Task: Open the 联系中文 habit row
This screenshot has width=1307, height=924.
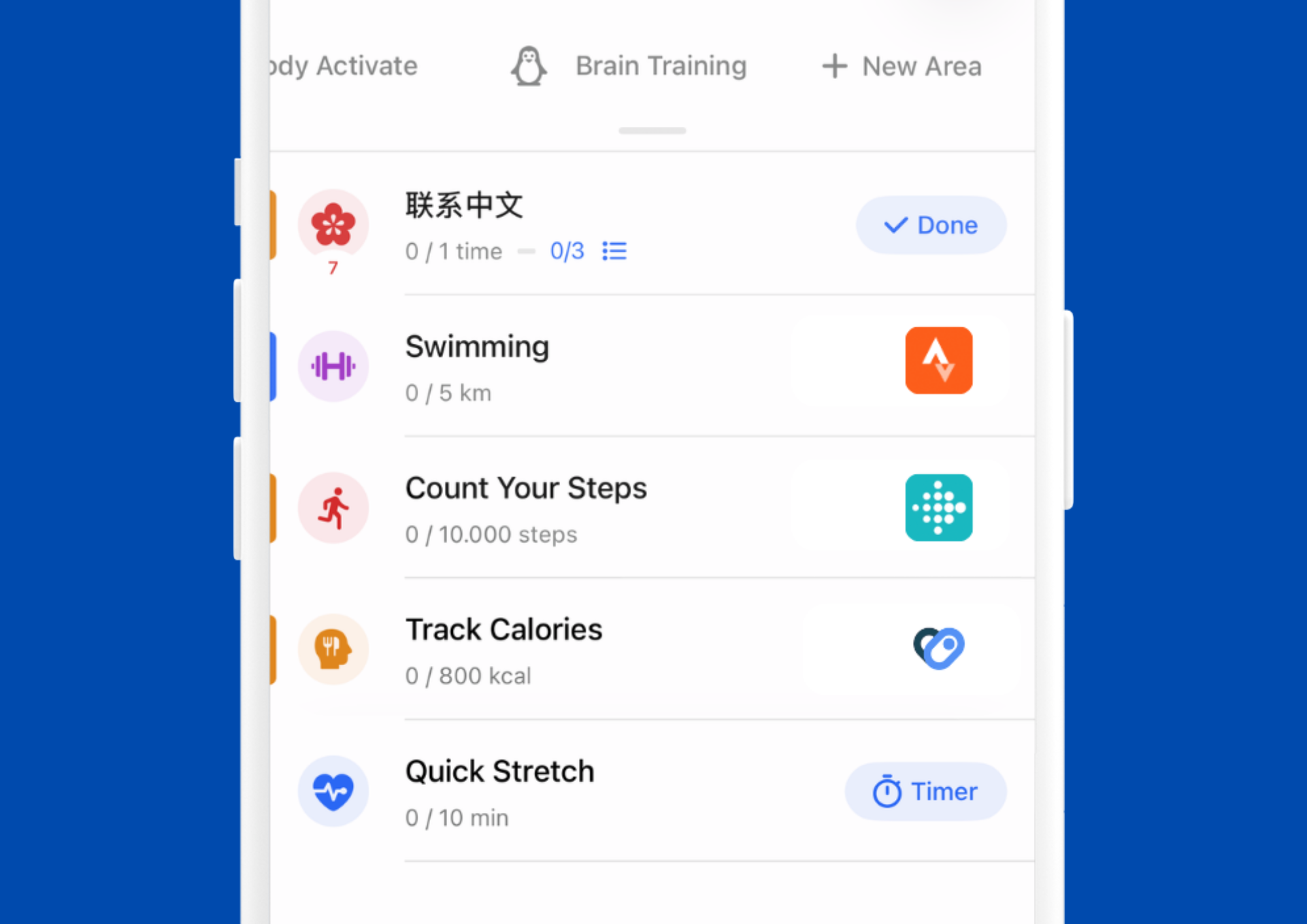Action: tap(464, 206)
